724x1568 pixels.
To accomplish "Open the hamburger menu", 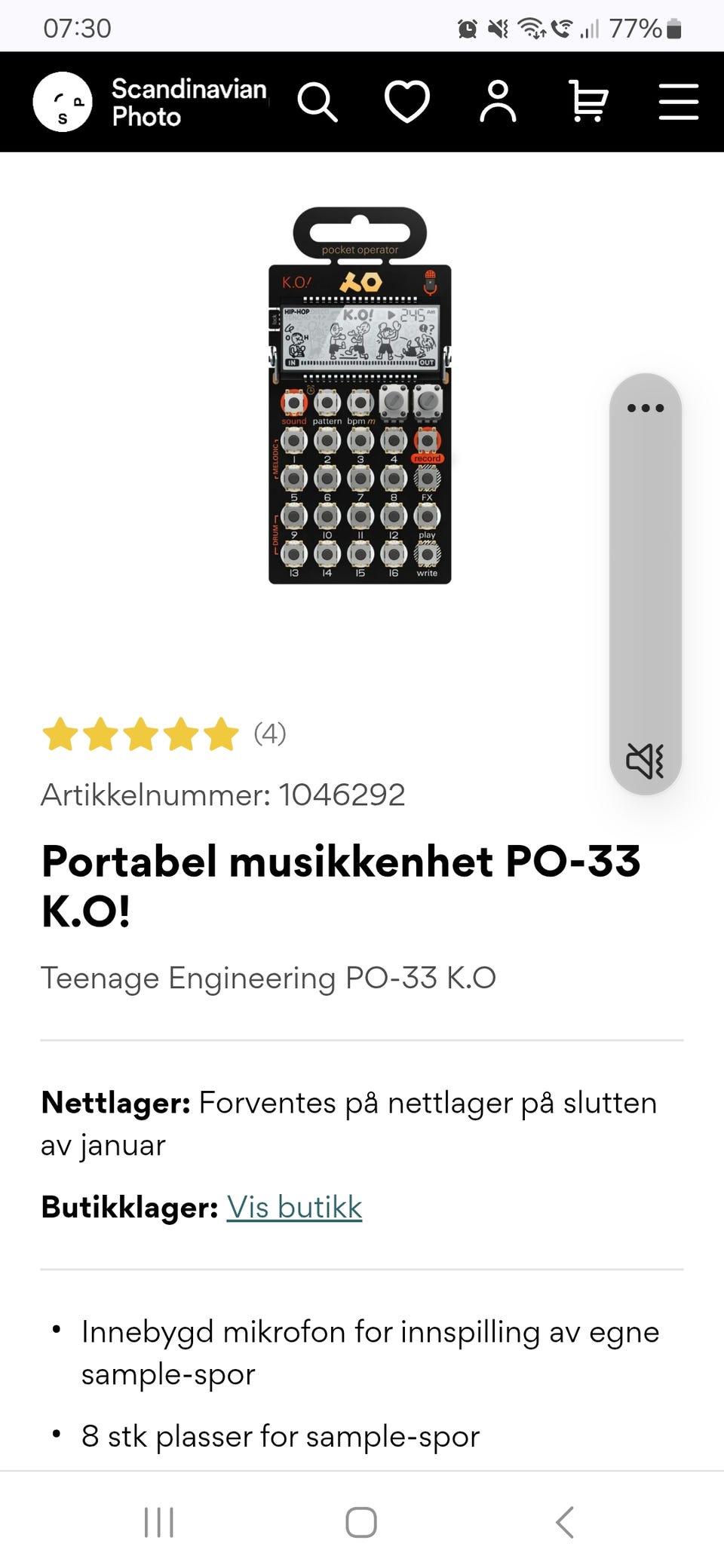I will [678, 102].
